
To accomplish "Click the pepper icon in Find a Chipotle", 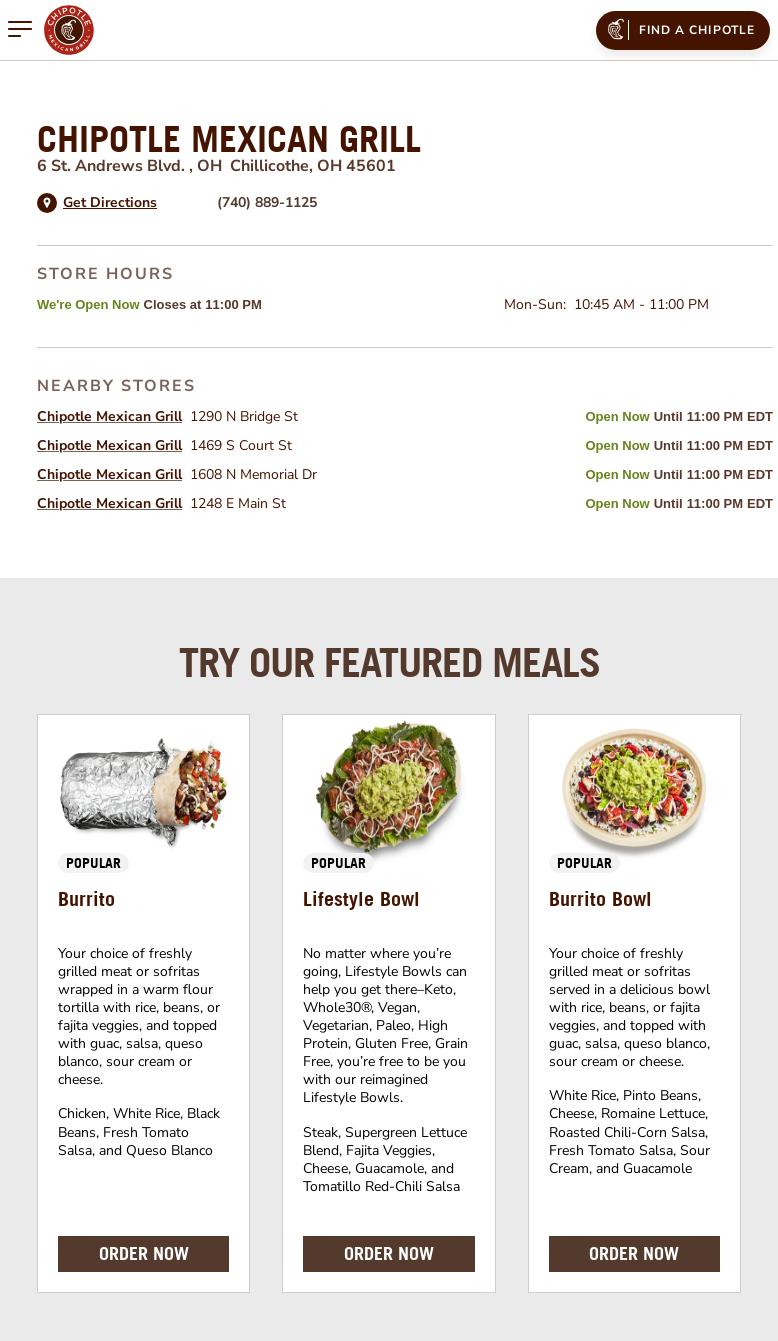I will (616, 30).
